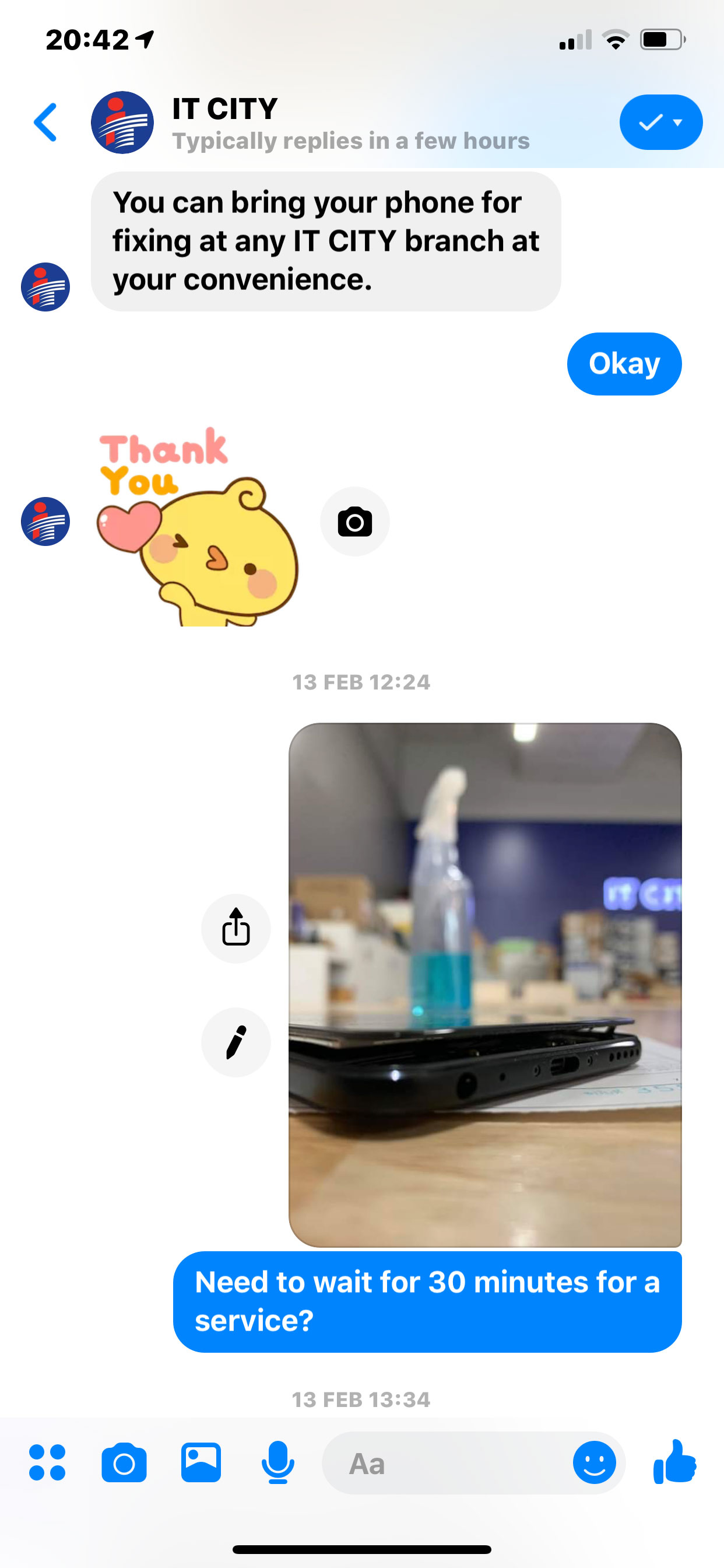The image size is (724, 1568).
Task: Record a voice message
Action: 277,1462
